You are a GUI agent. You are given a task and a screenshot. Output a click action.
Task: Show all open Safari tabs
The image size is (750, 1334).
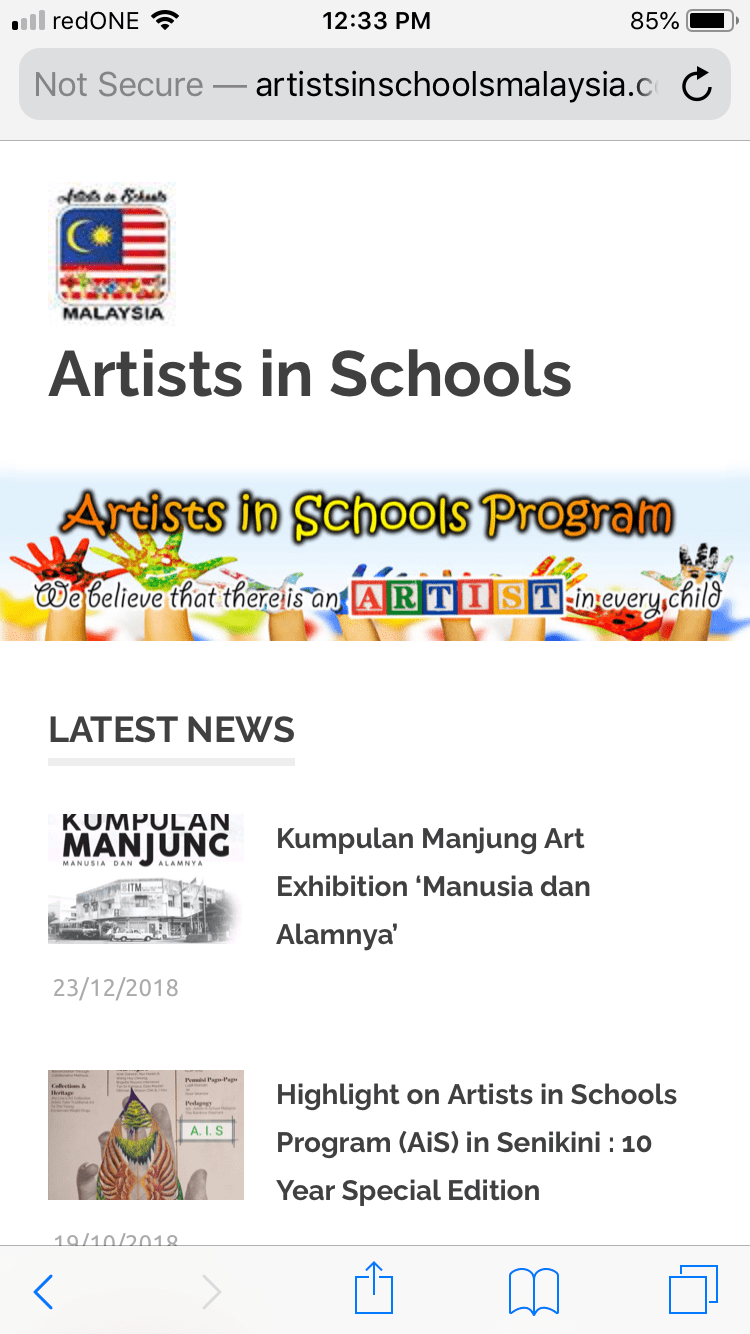(x=693, y=1290)
